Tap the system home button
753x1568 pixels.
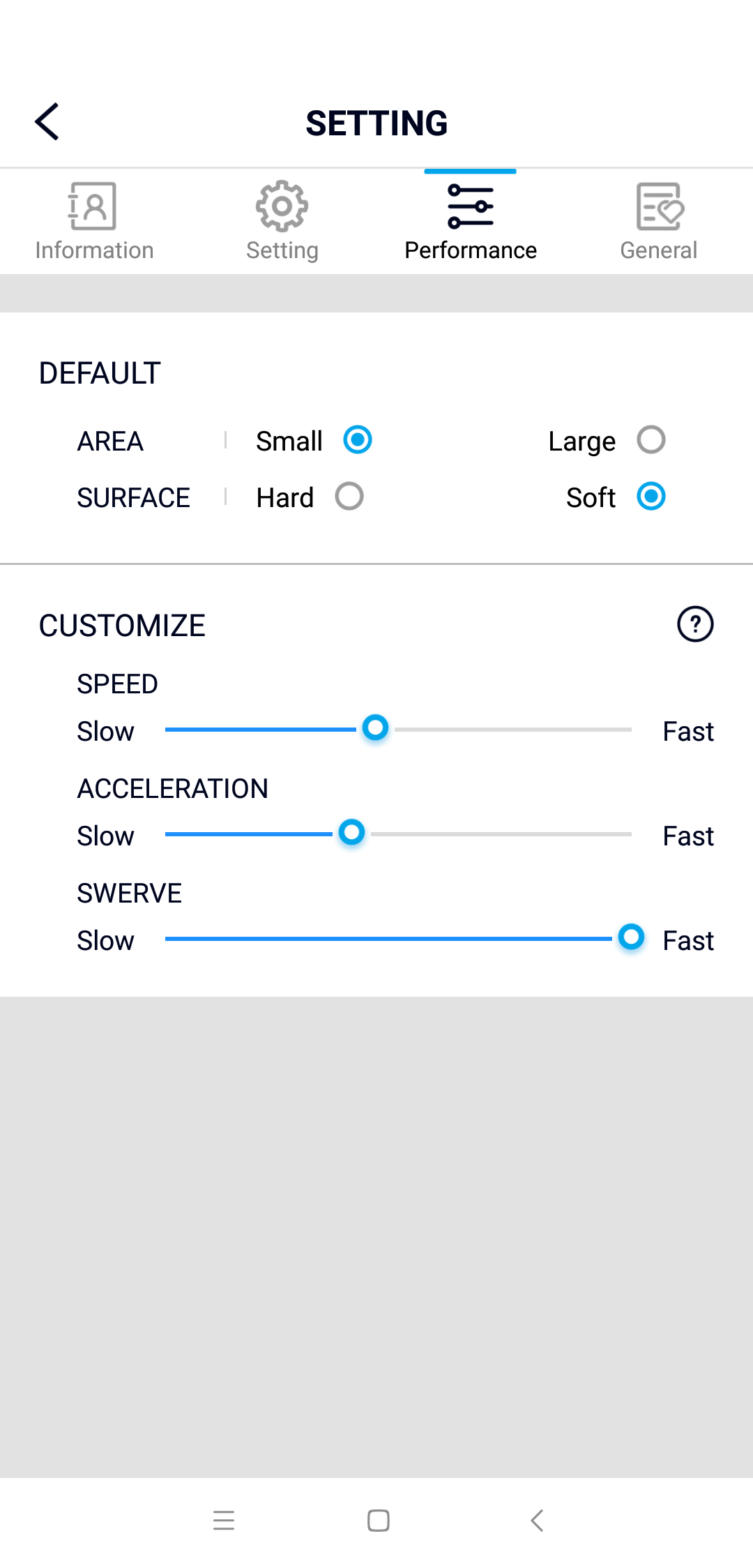coord(378,1521)
